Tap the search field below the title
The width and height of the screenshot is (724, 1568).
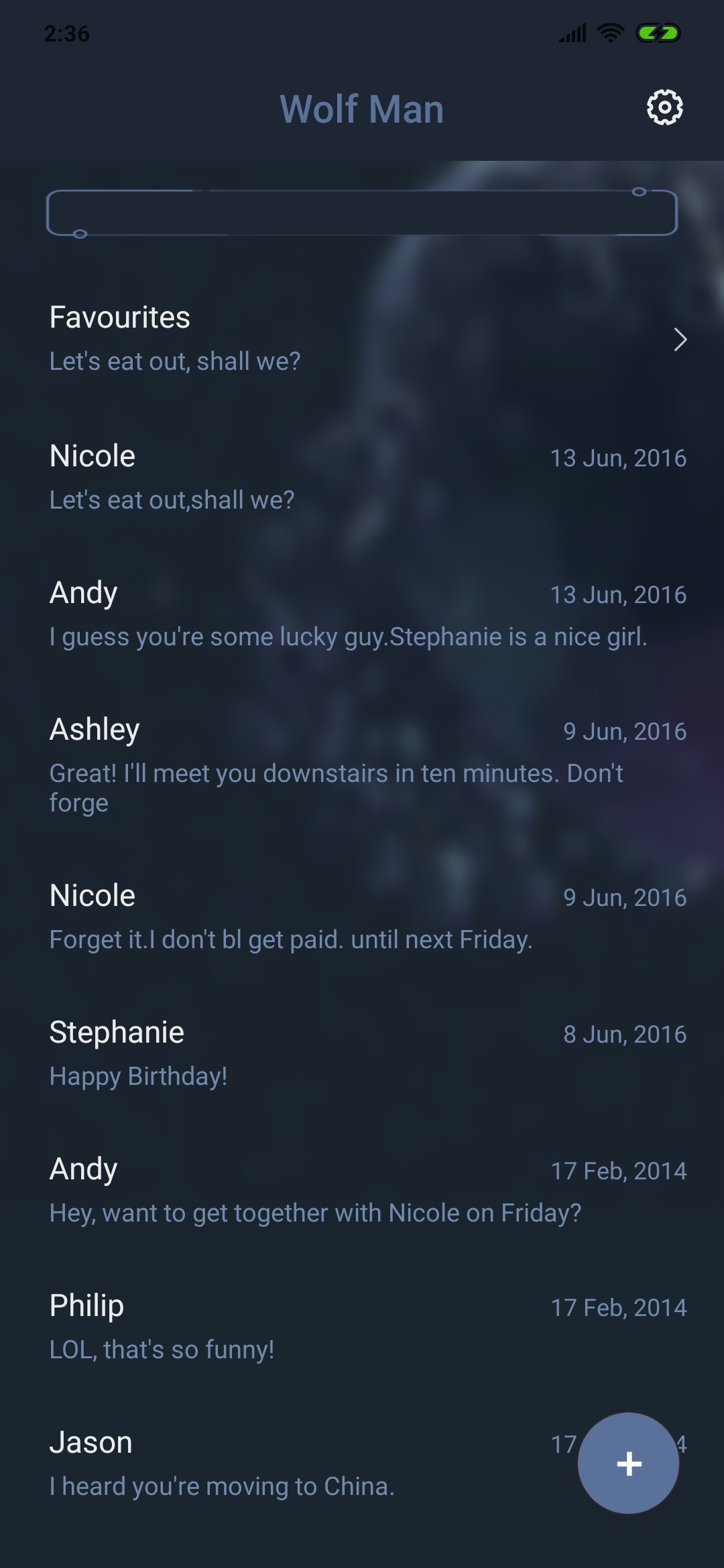[x=362, y=213]
